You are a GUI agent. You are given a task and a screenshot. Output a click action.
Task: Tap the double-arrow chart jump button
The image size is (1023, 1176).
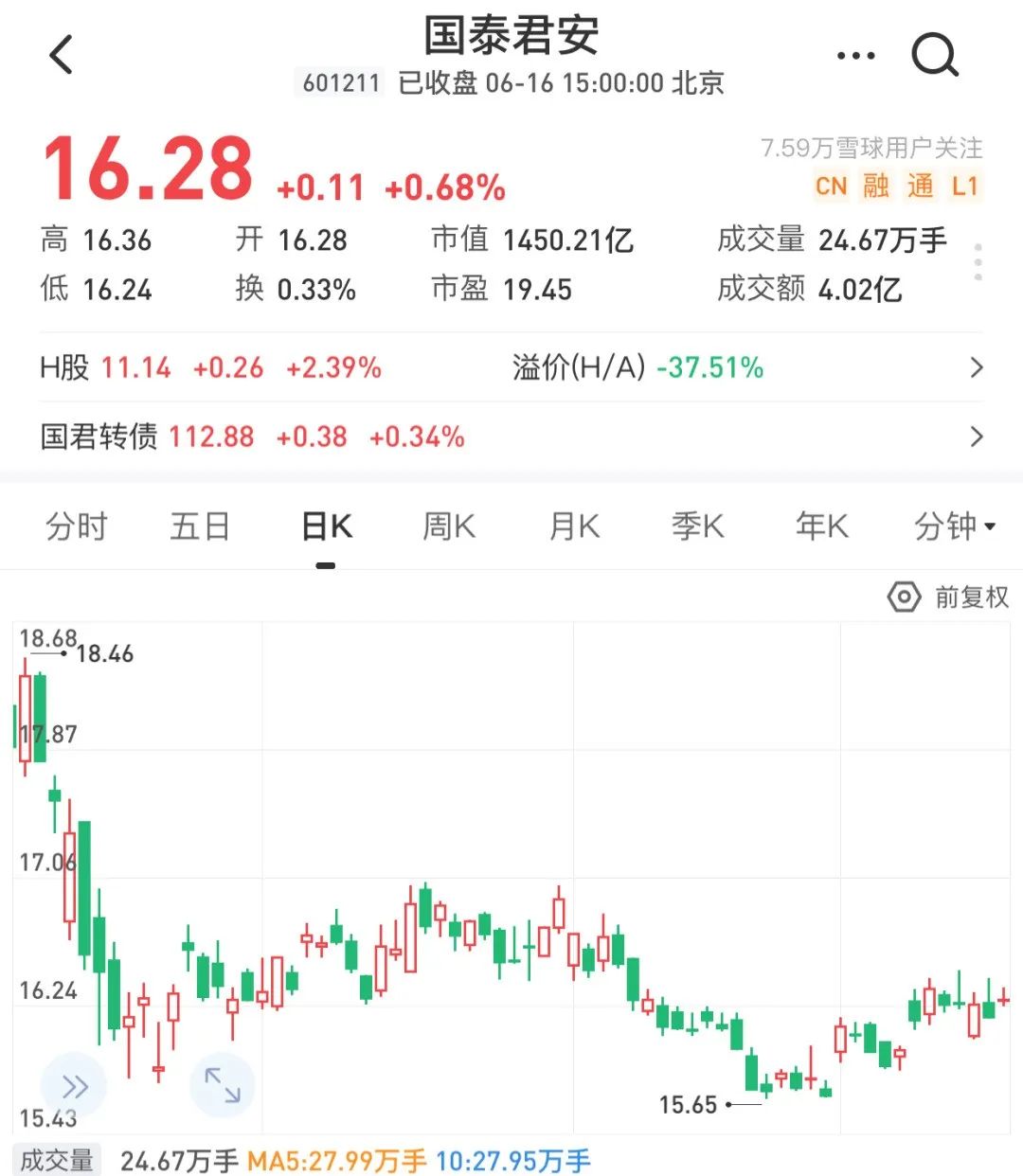coord(74,1085)
